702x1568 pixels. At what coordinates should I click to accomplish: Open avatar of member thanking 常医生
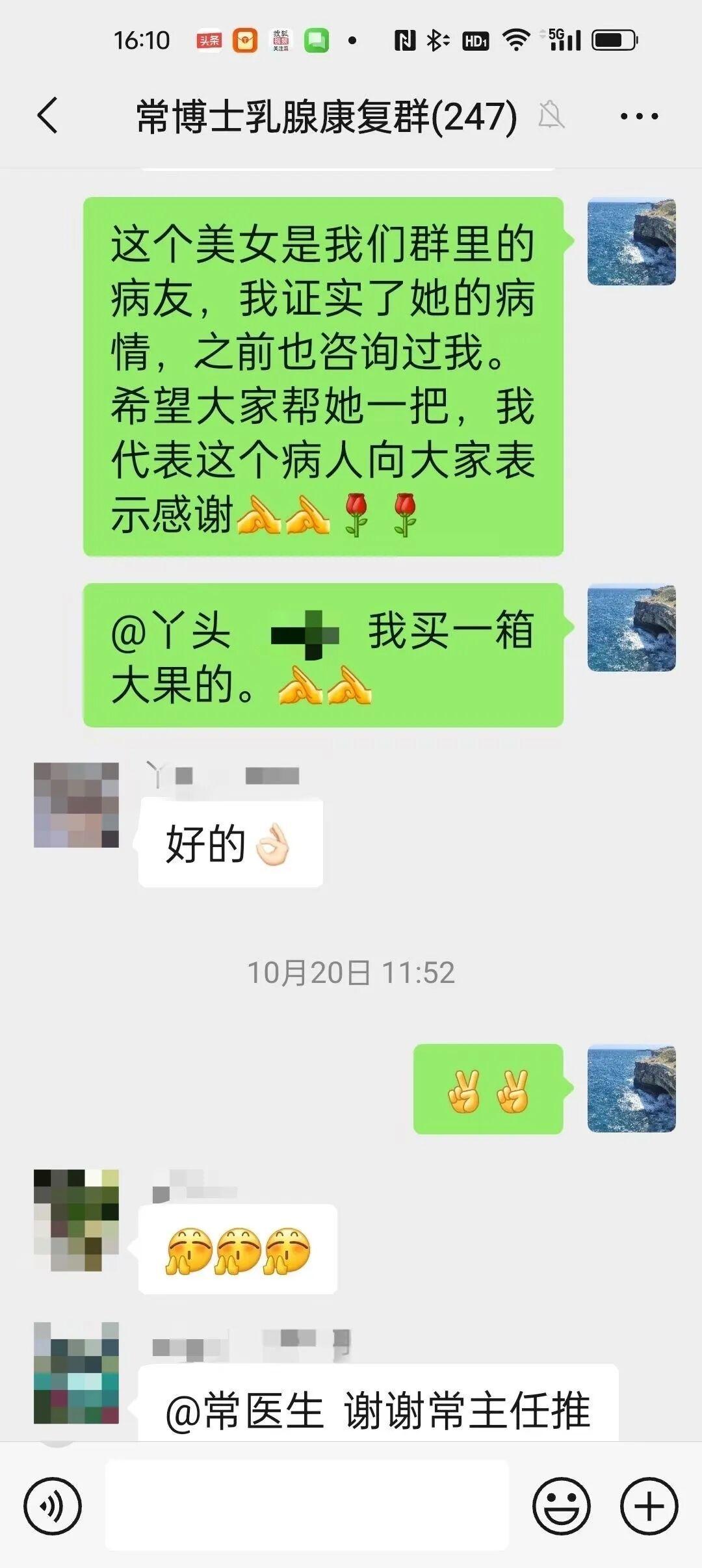[x=76, y=1373]
